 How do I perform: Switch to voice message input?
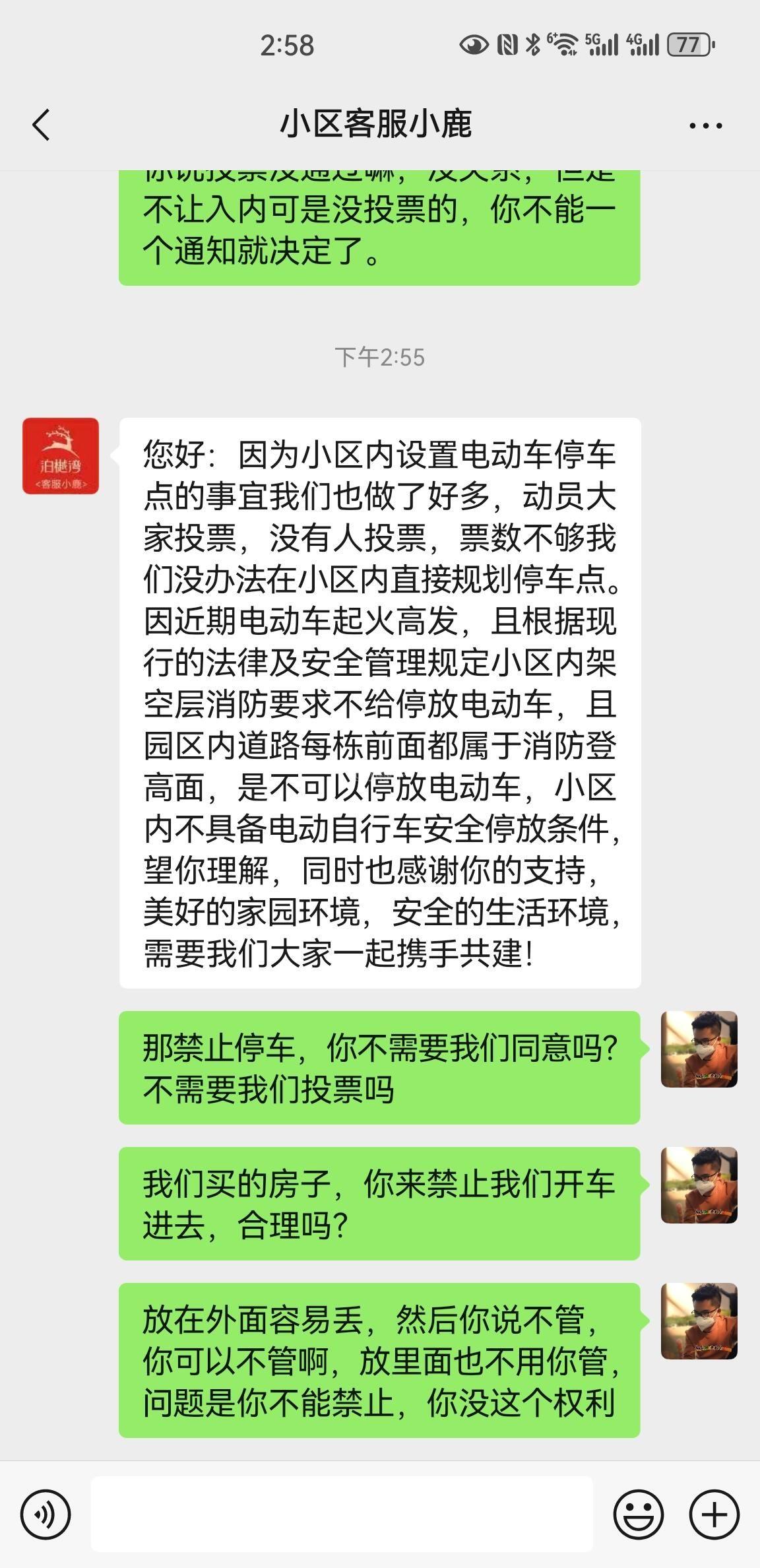pos(45,1514)
